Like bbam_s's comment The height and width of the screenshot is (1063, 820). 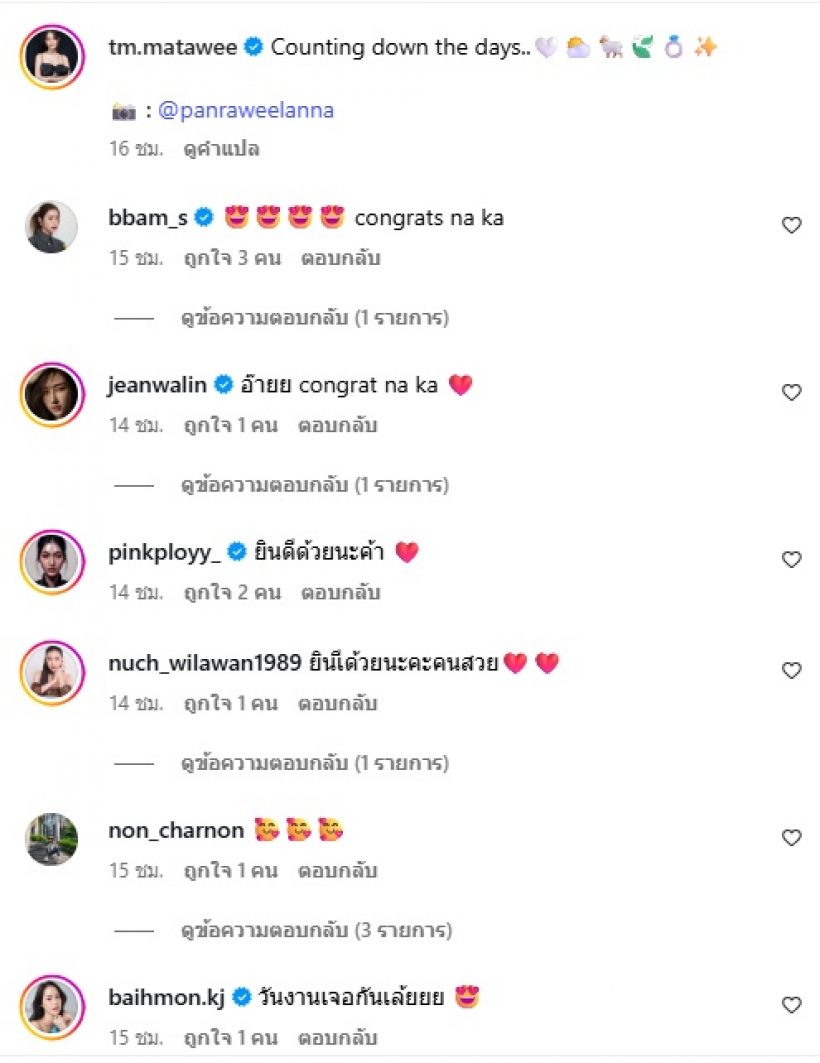(791, 226)
